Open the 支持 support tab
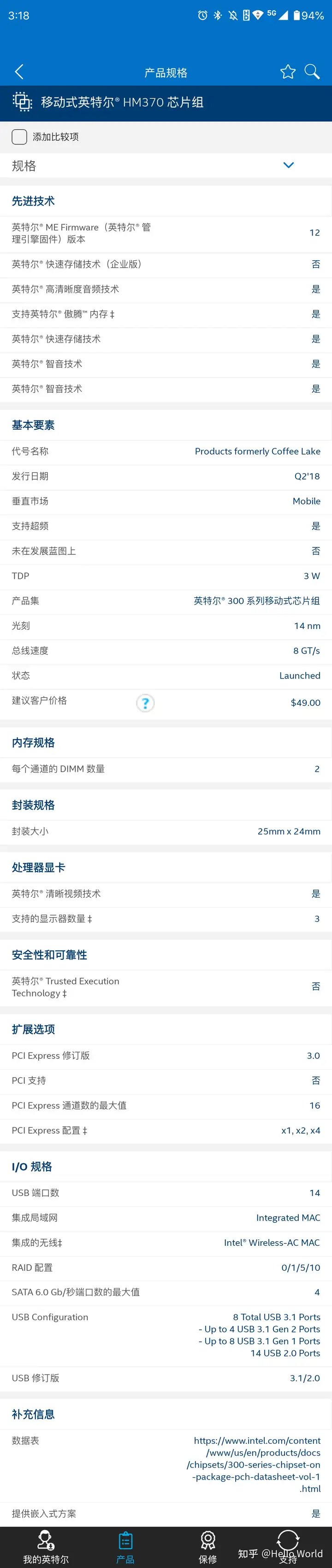The height and width of the screenshot is (1568, 332). pyautogui.click(x=288, y=1547)
